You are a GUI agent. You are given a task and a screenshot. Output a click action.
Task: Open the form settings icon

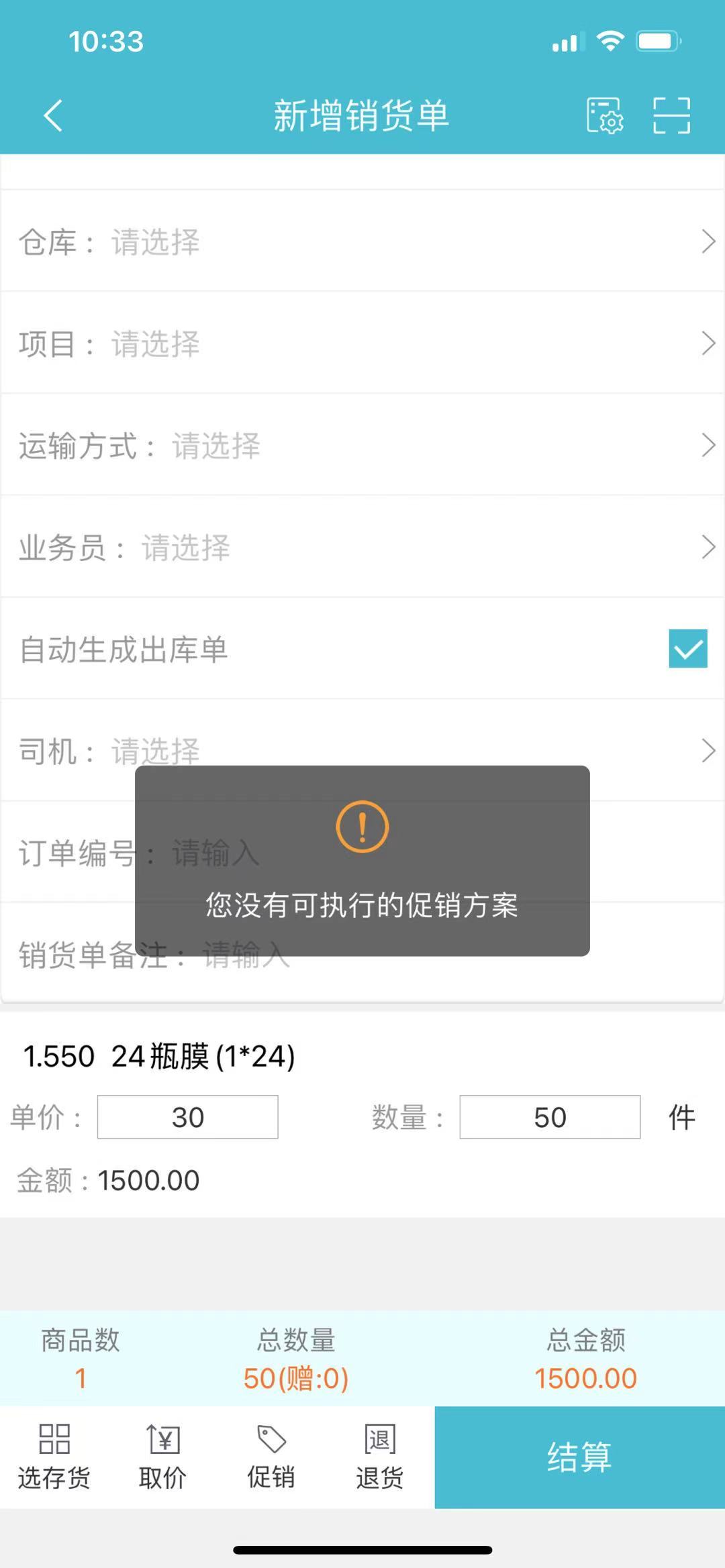click(605, 115)
